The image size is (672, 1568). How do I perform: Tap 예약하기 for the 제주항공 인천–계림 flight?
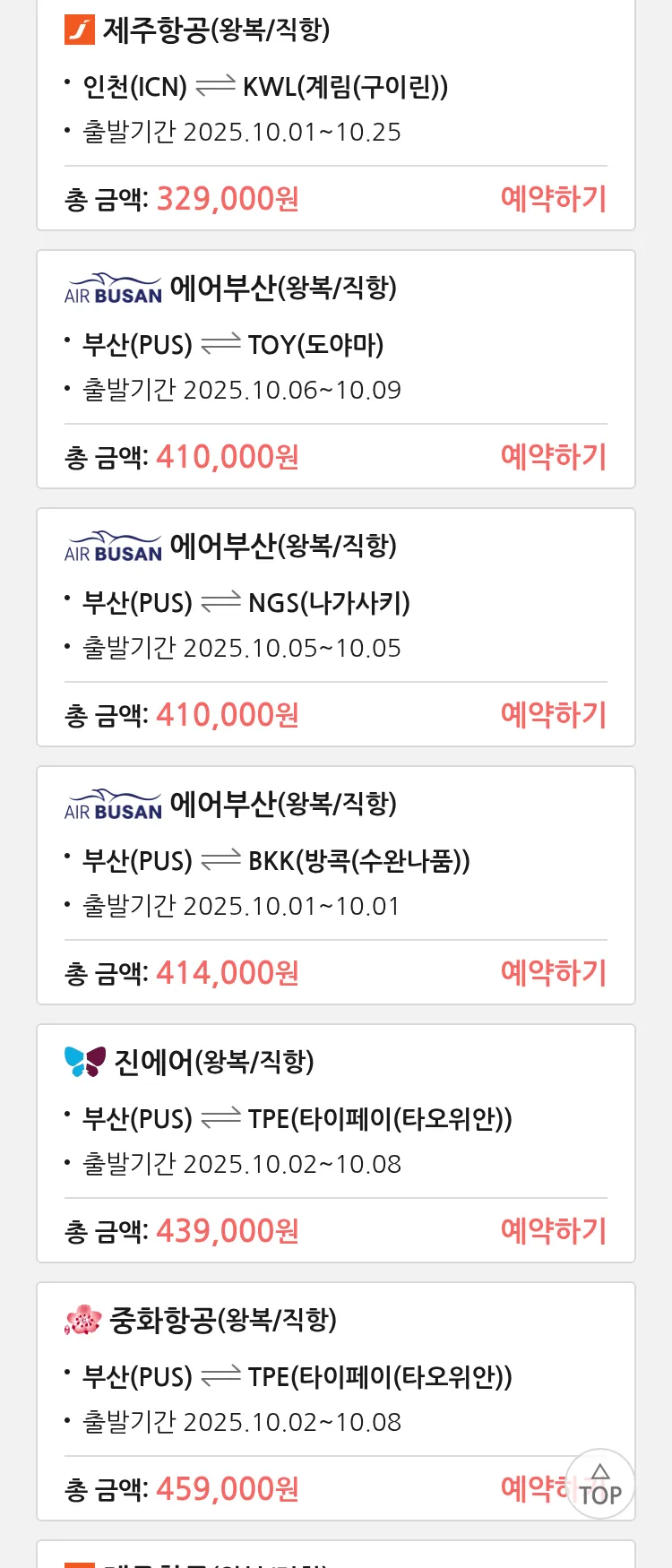click(553, 198)
